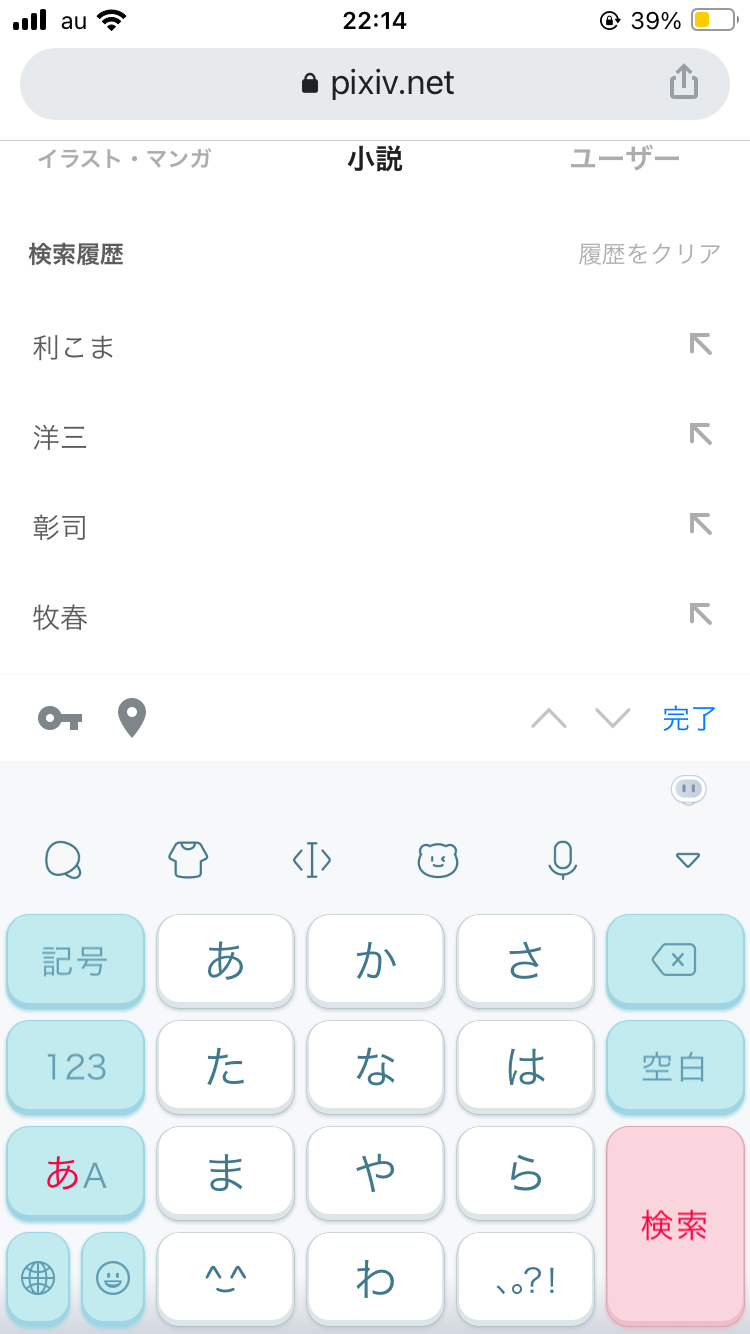Screen dimensions: 750x1334
Task: Clear search history with 履歴をクリア
Action: tap(649, 254)
